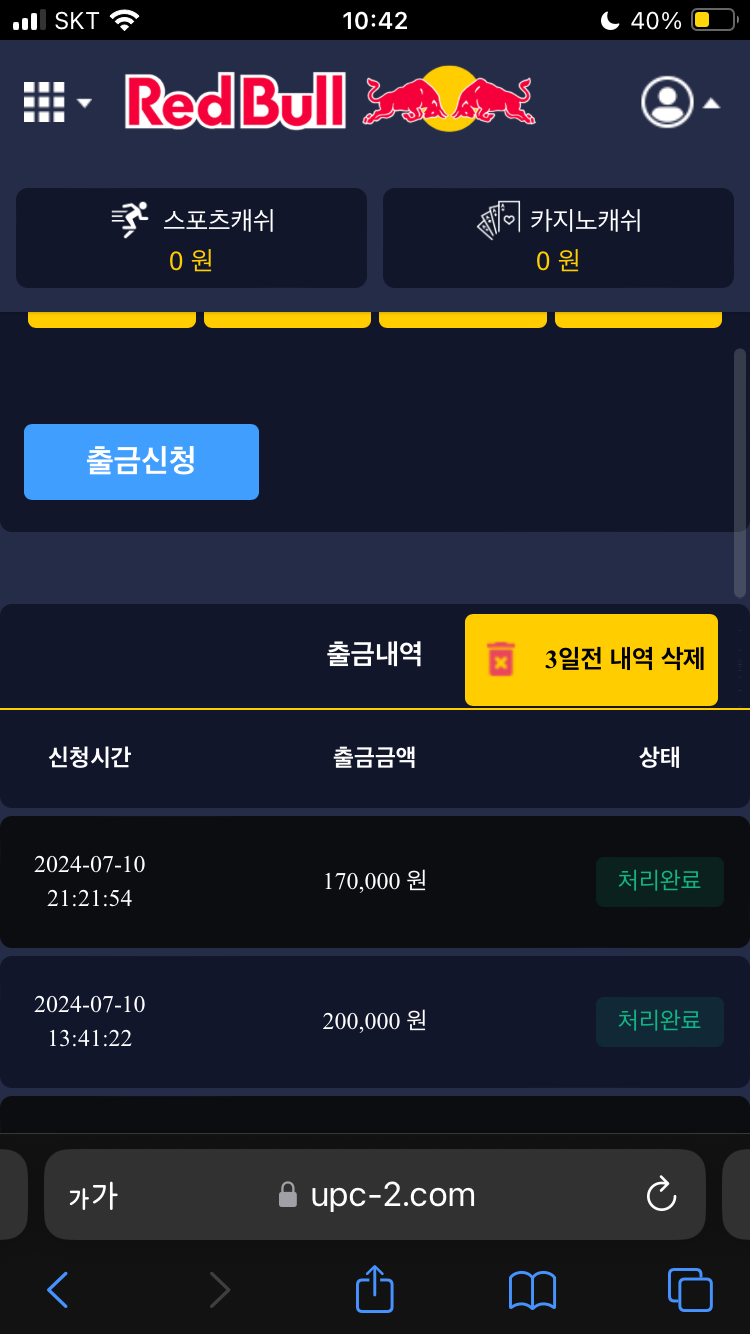Share this page
This screenshot has width=750, height=1334.
[375, 1289]
